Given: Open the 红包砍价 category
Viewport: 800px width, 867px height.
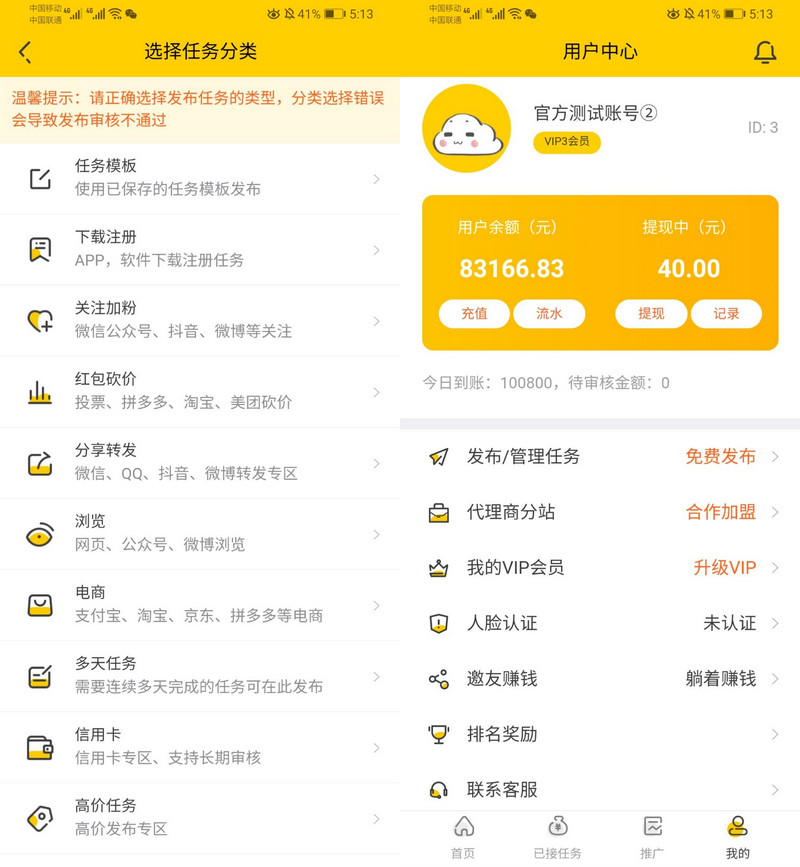Looking at the screenshot, I should pos(200,391).
